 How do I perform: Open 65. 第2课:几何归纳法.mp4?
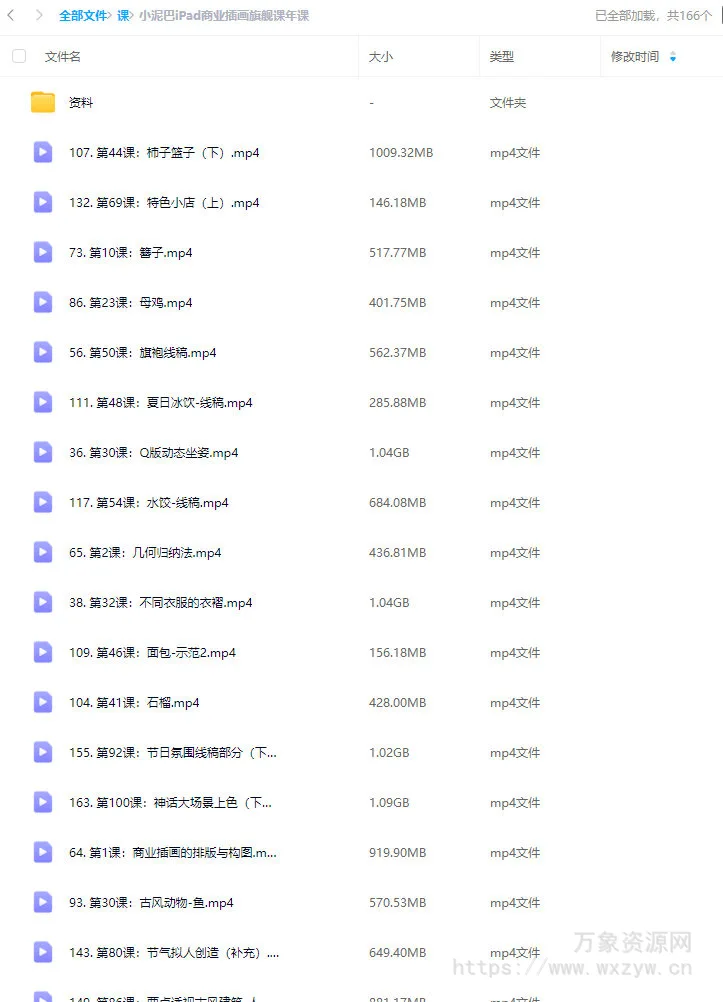[145, 553]
